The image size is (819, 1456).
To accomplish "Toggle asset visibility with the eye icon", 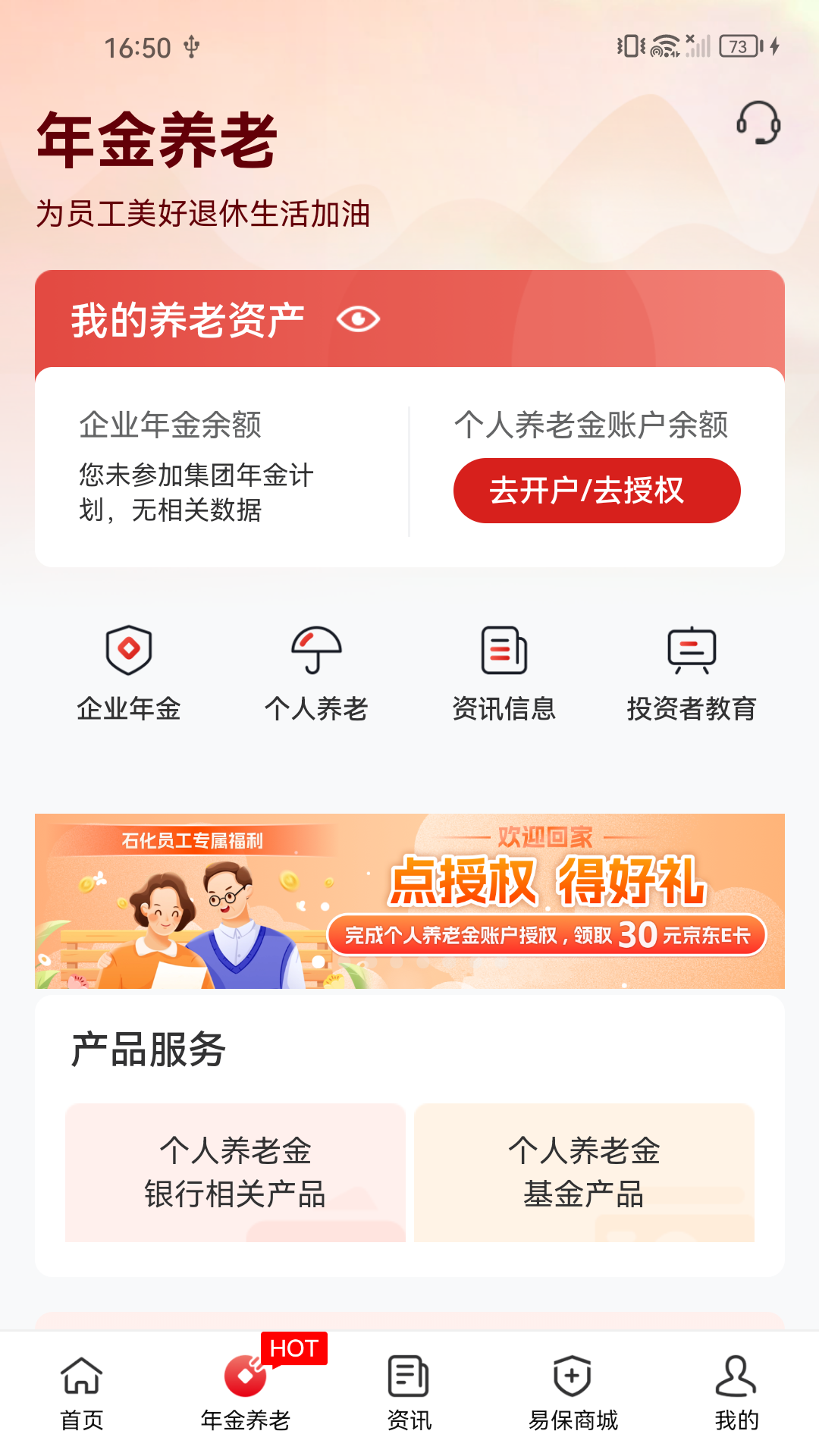I will point(356,319).
